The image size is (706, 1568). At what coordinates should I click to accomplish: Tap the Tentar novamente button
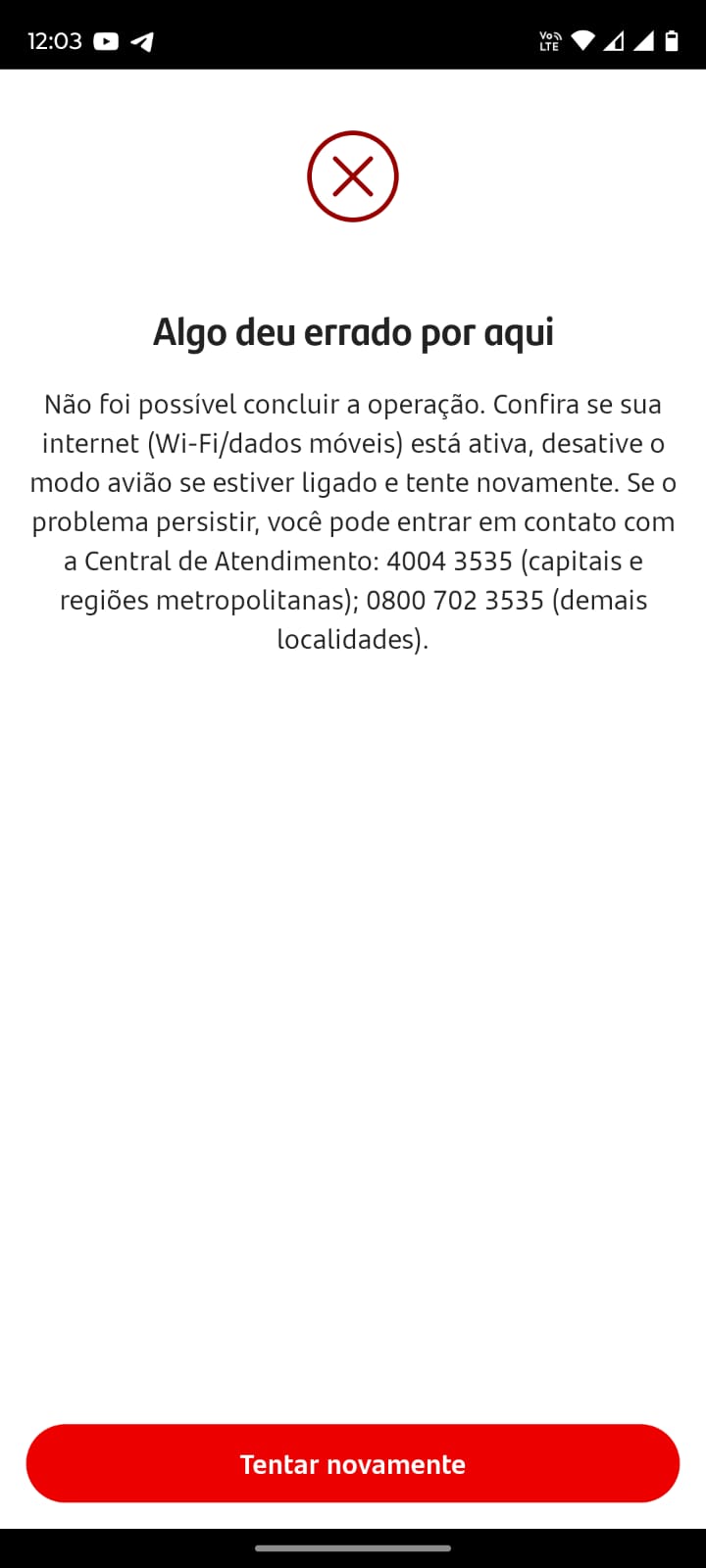click(353, 1463)
